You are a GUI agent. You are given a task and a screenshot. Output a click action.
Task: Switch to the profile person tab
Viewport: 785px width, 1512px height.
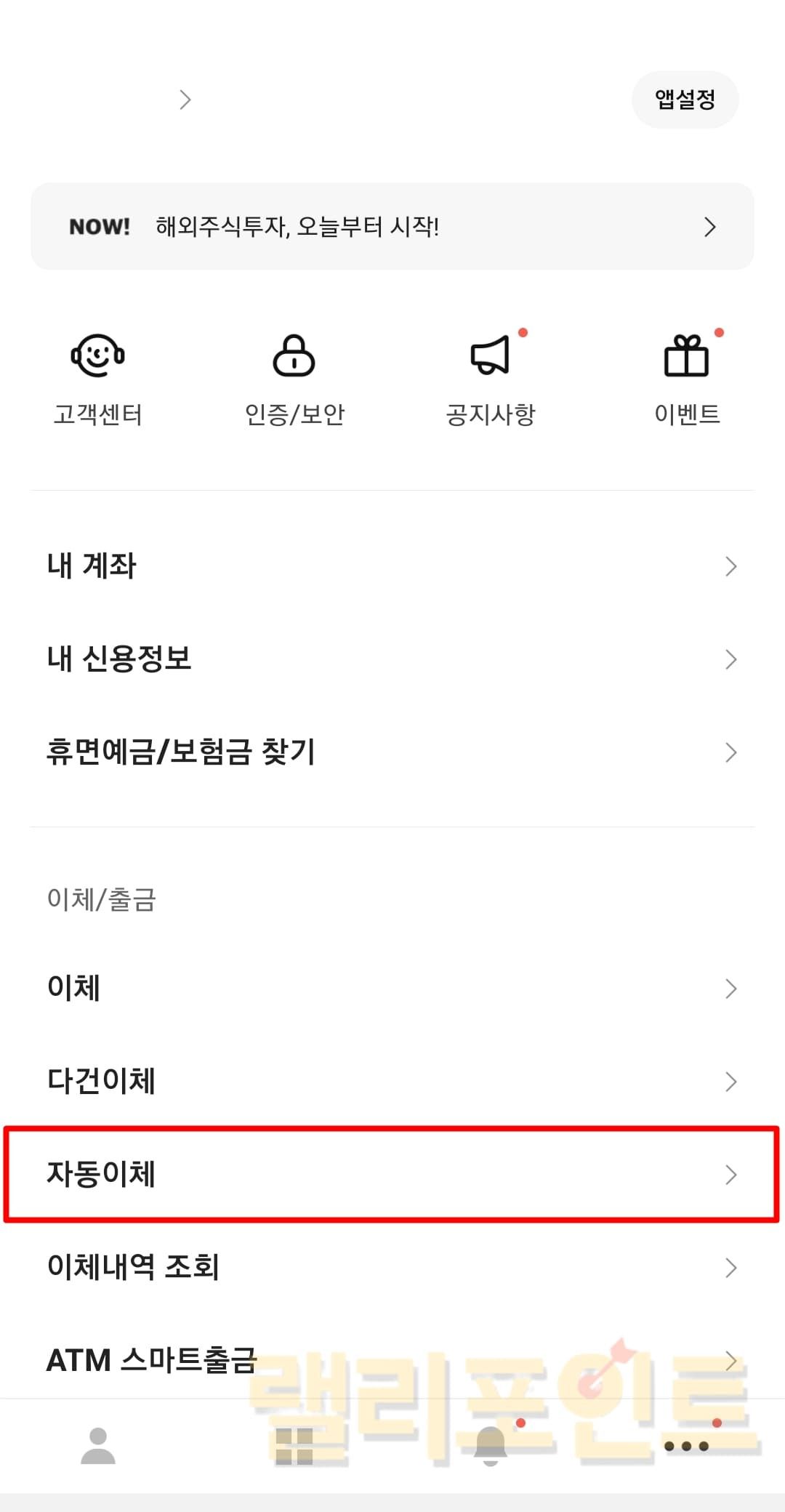98,1446
